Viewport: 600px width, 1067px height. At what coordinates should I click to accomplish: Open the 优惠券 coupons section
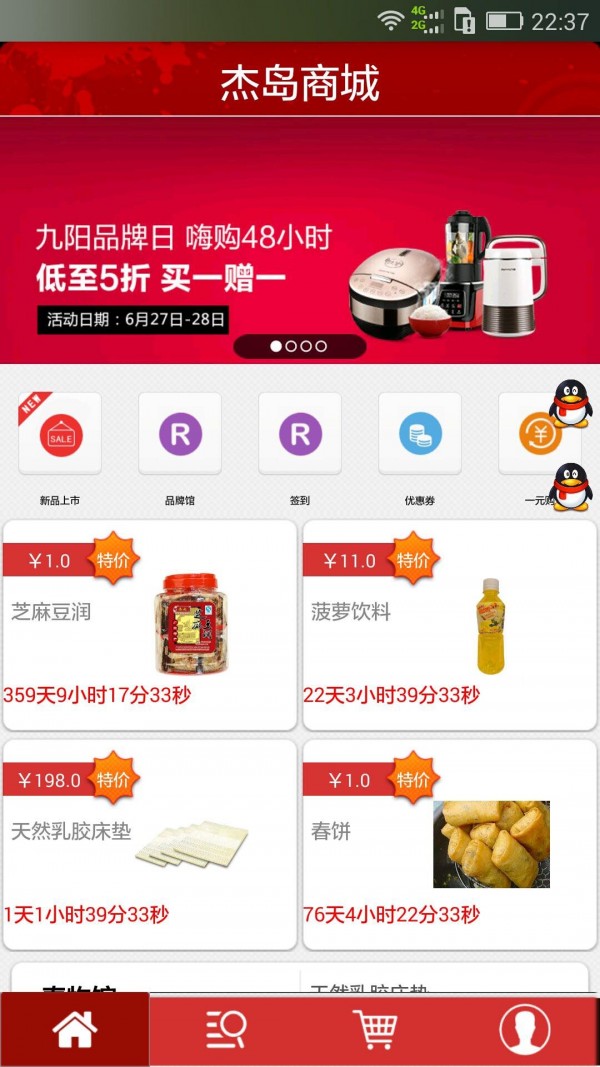click(420, 435)
